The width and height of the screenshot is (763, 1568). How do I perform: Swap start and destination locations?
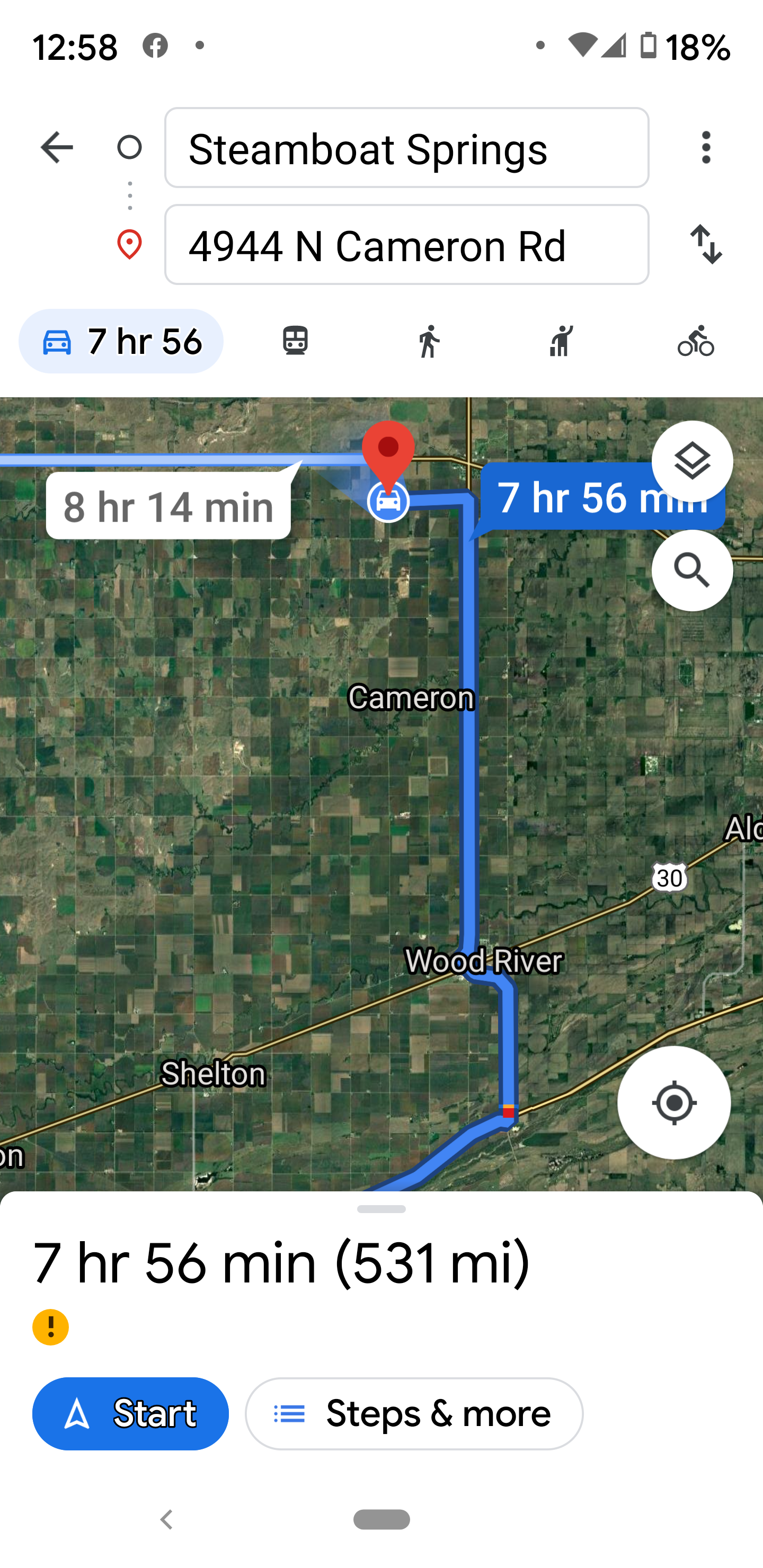(706, 245)
